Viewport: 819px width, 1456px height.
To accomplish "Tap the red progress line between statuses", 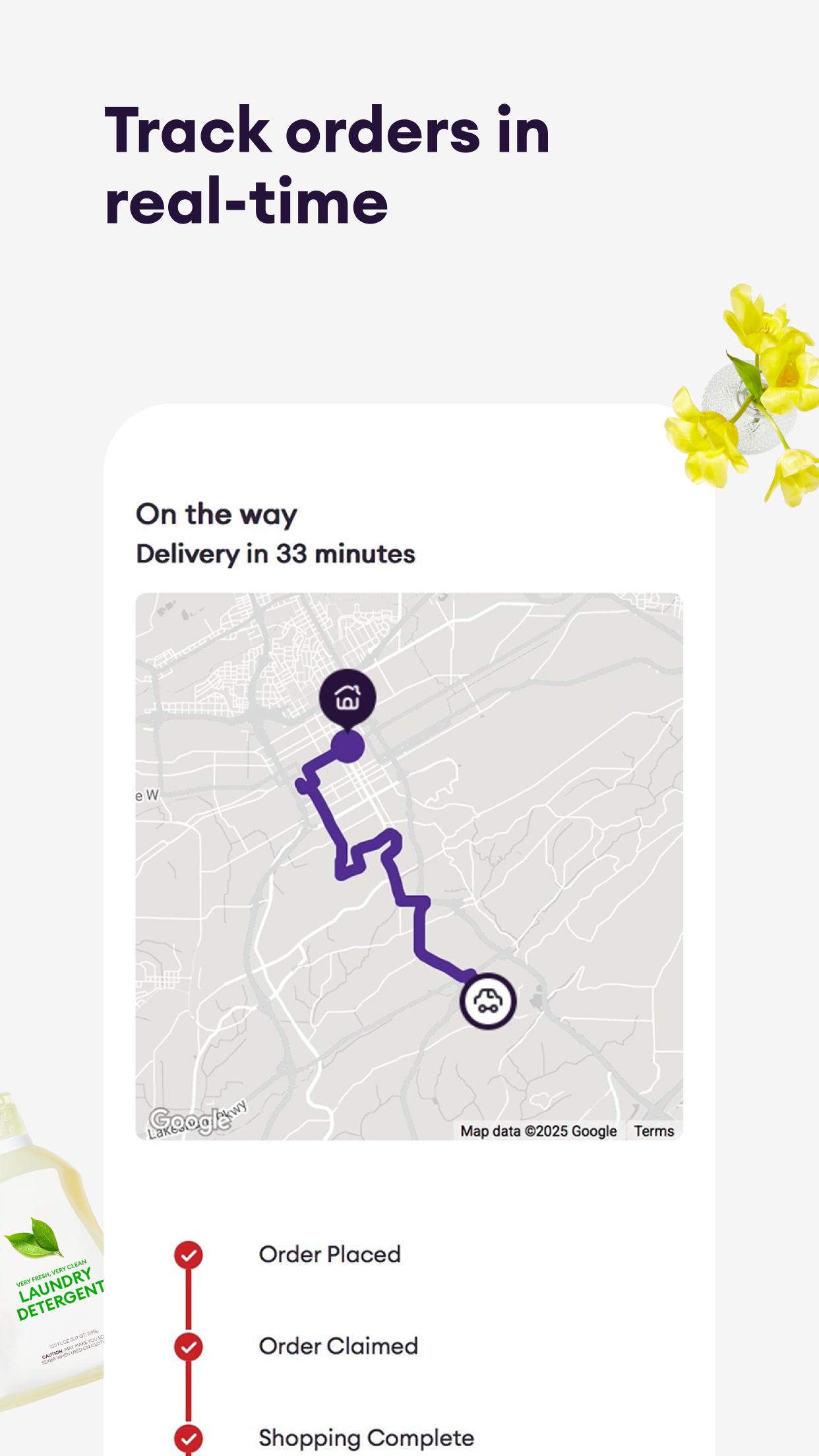I will 189,1300.
